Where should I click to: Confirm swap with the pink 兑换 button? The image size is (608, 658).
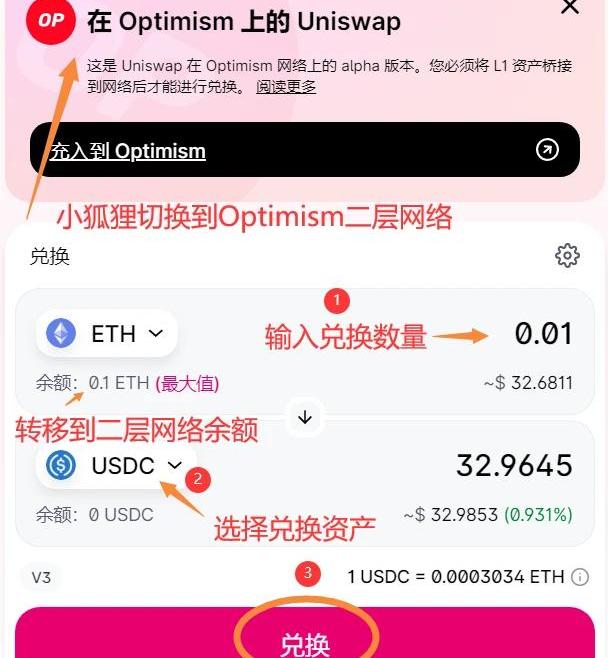(x=305, y=640)
